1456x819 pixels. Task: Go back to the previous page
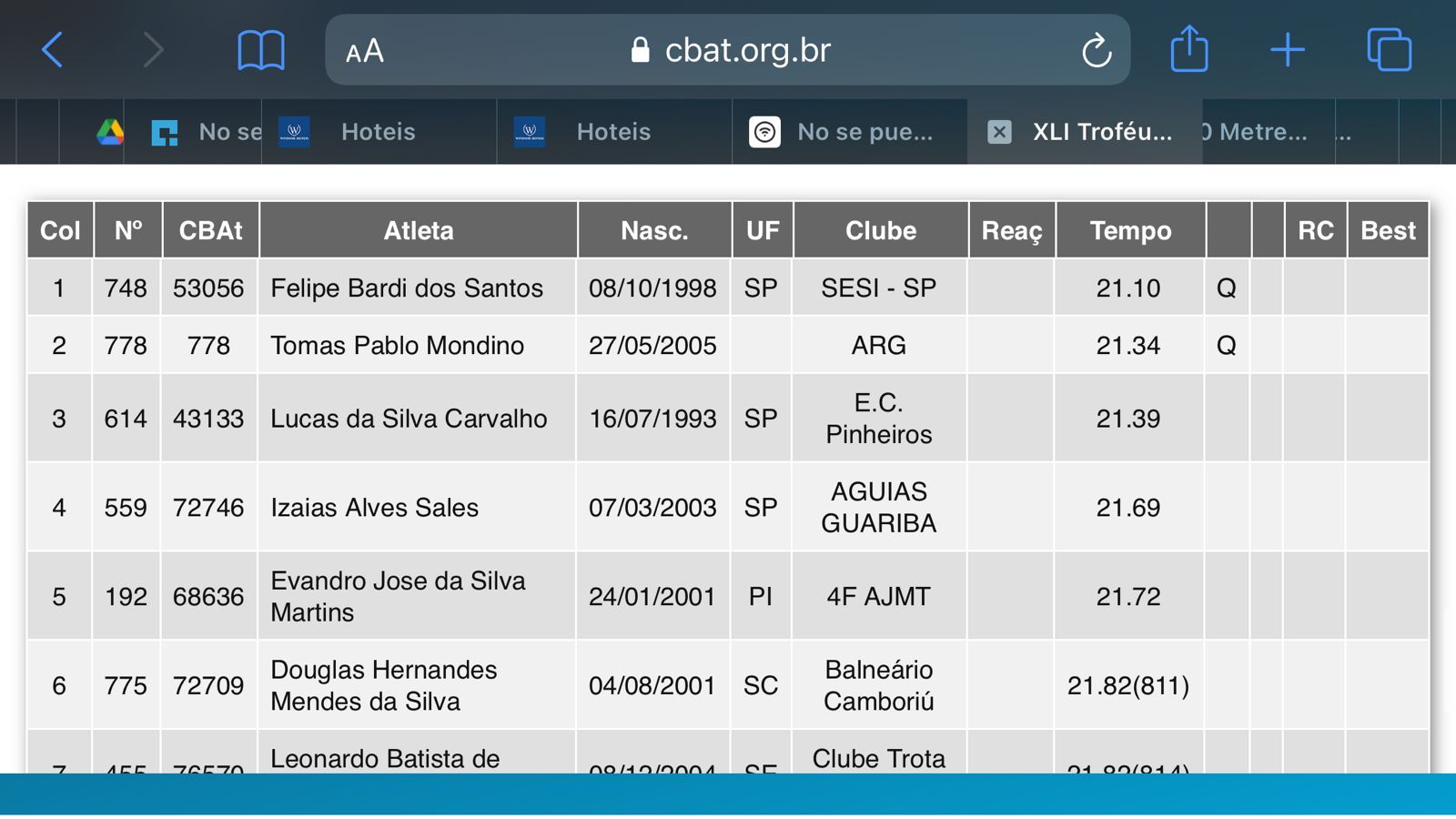53,50
